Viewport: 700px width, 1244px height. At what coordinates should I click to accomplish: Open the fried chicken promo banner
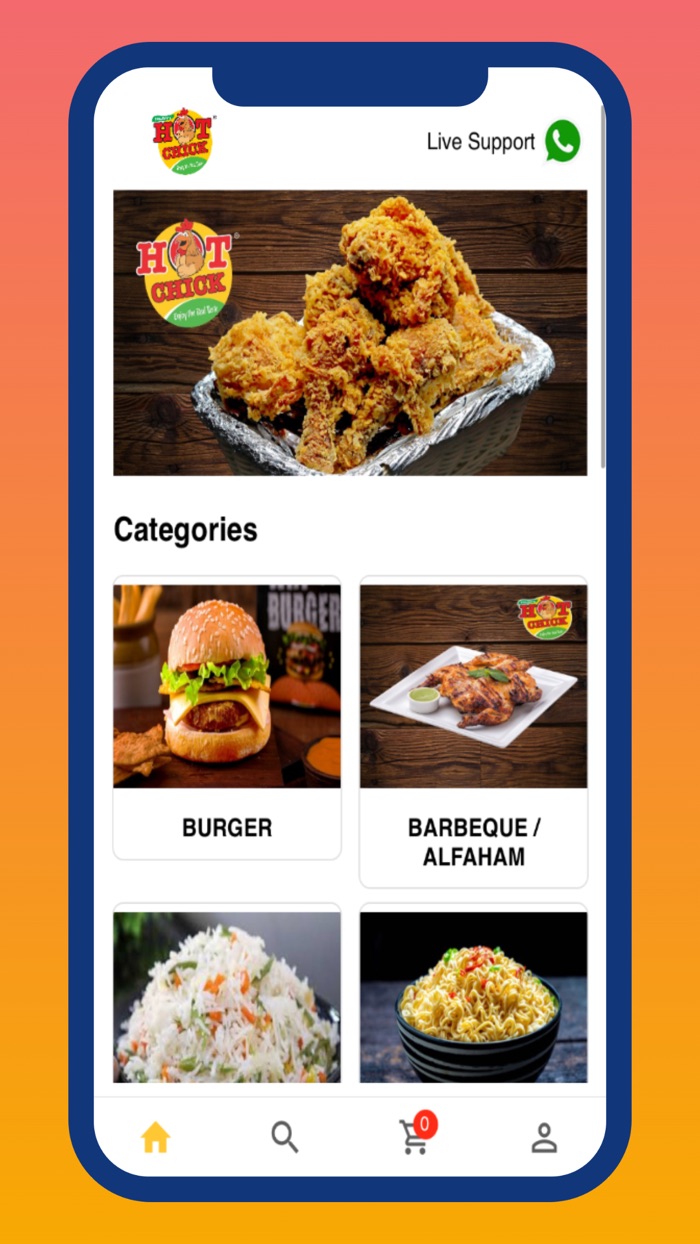tap(350, 333)
